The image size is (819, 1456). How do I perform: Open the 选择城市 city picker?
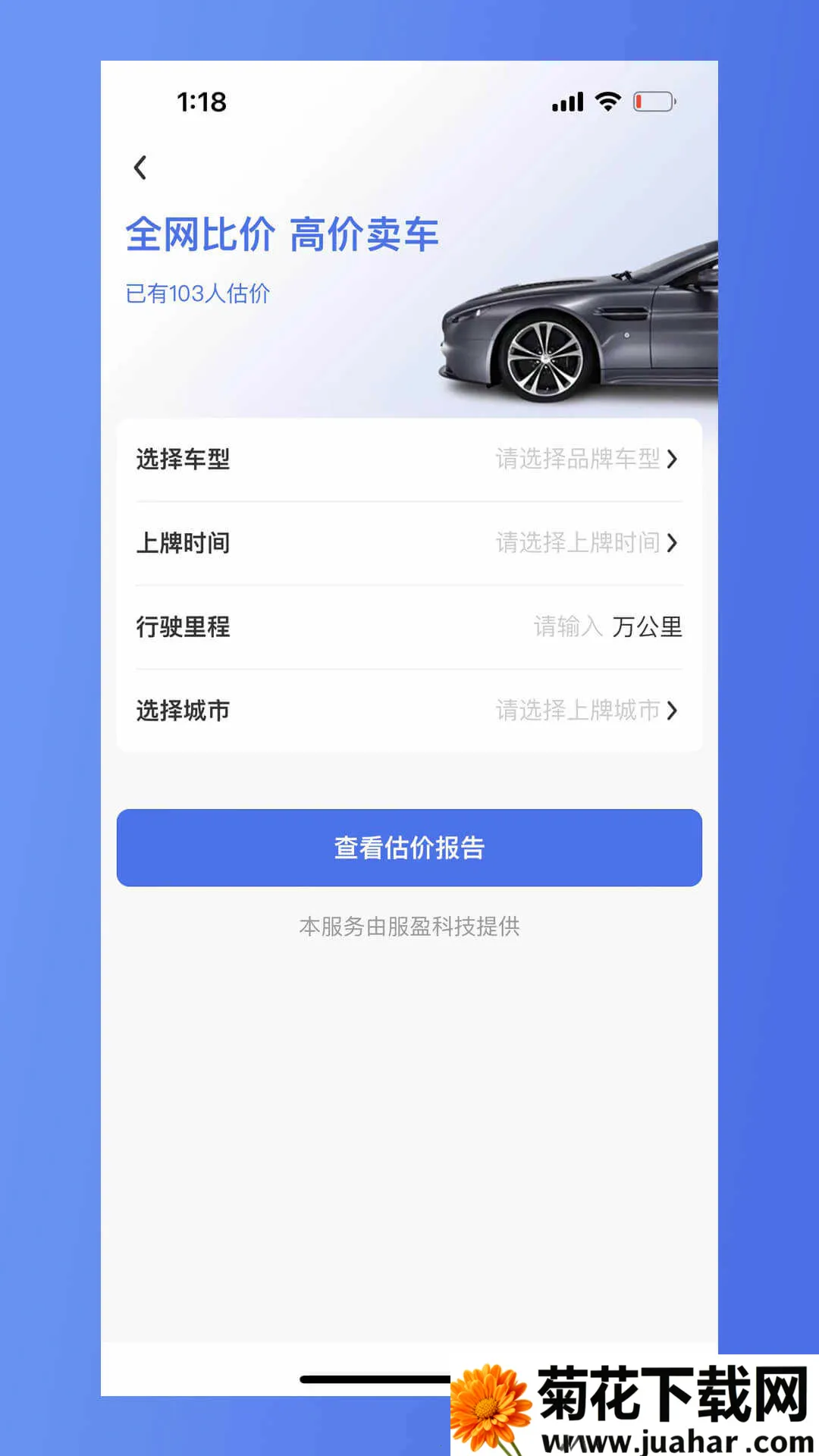(x=409, y=711)
